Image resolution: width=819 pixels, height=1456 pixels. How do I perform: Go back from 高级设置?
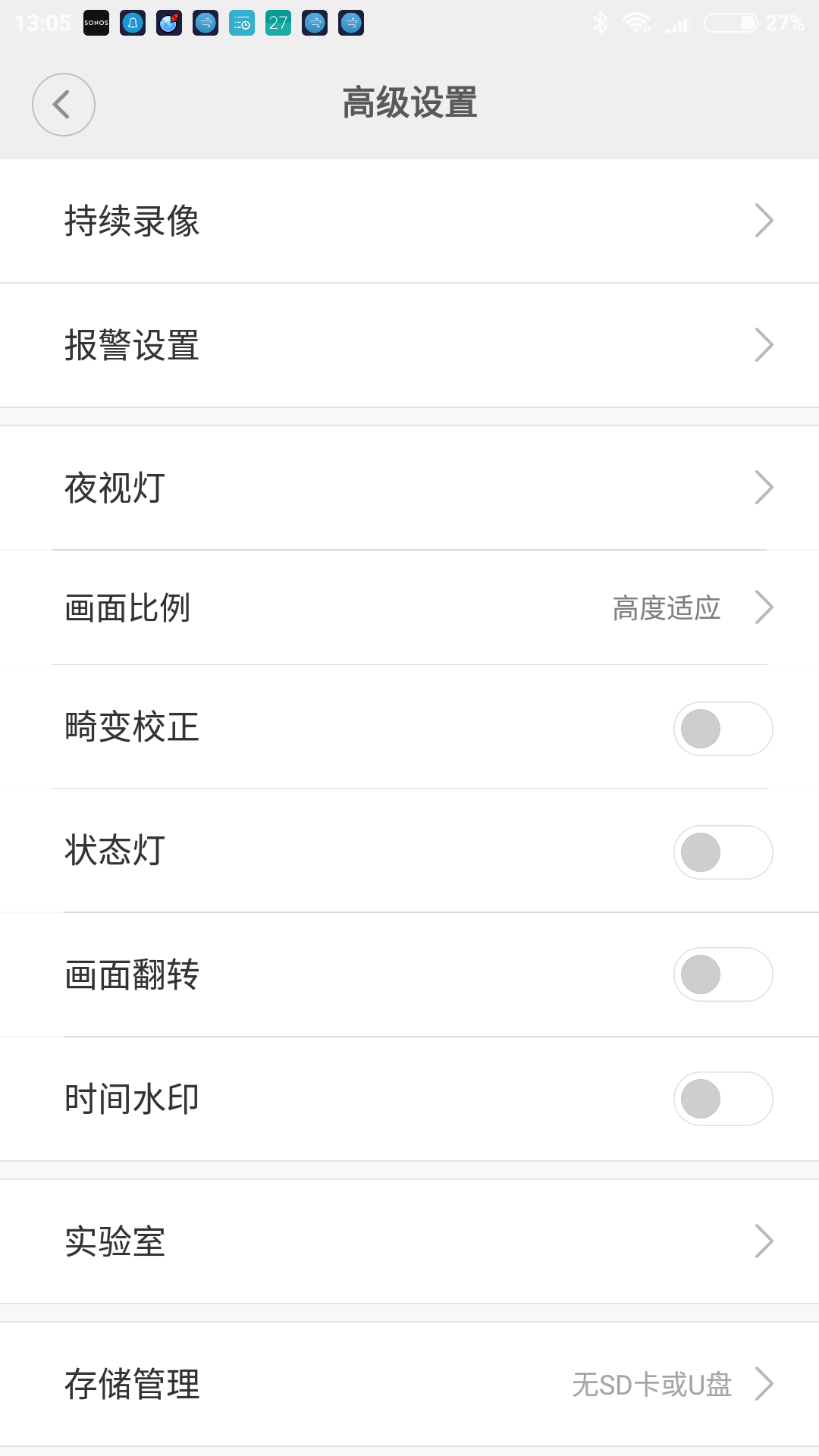pyautogui.click(x=64, y=105)
